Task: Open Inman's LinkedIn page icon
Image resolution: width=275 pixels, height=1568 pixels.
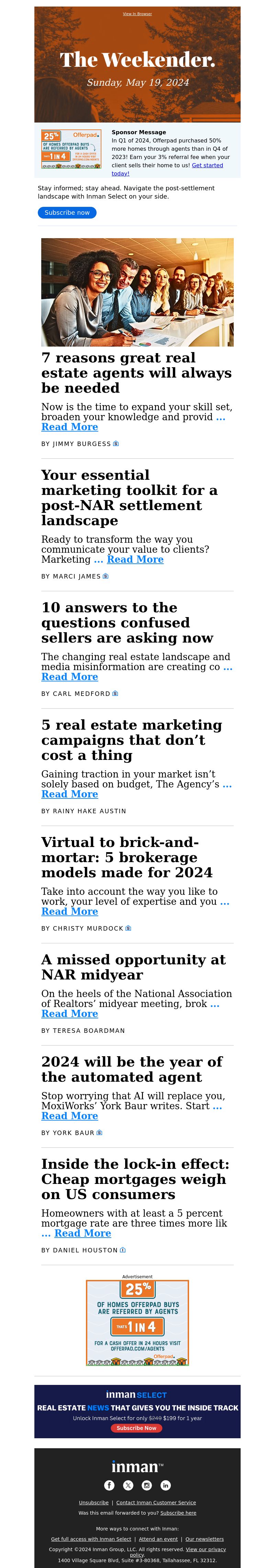Action: 165,1485
